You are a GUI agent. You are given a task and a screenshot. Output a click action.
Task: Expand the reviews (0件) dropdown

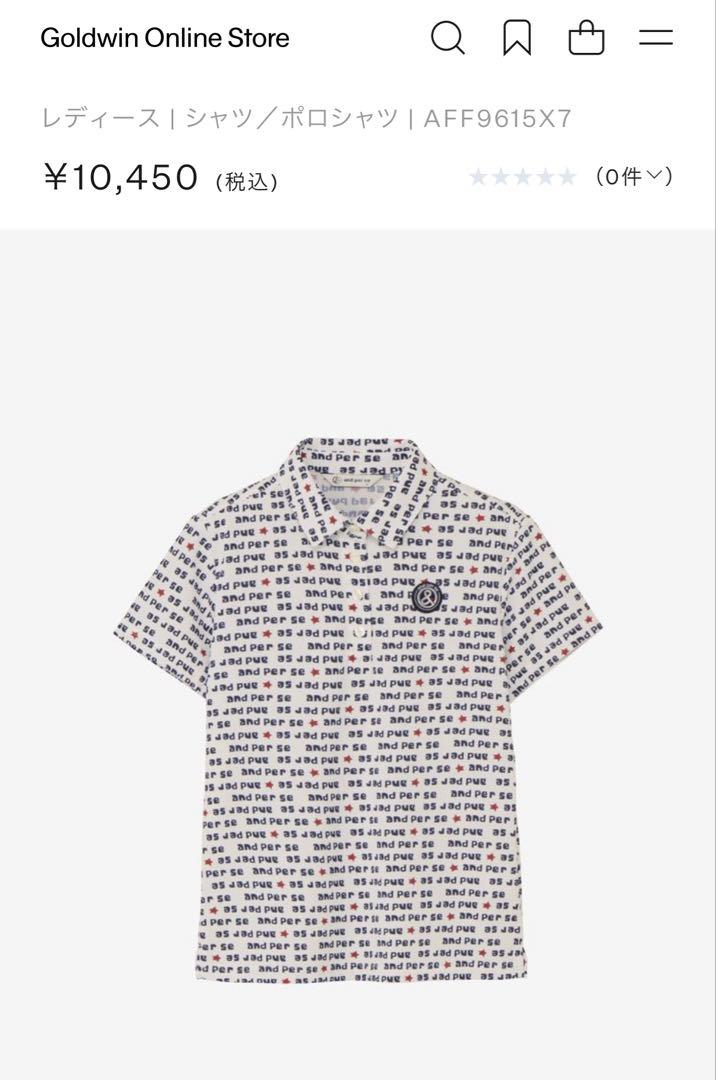click(634, 177)
